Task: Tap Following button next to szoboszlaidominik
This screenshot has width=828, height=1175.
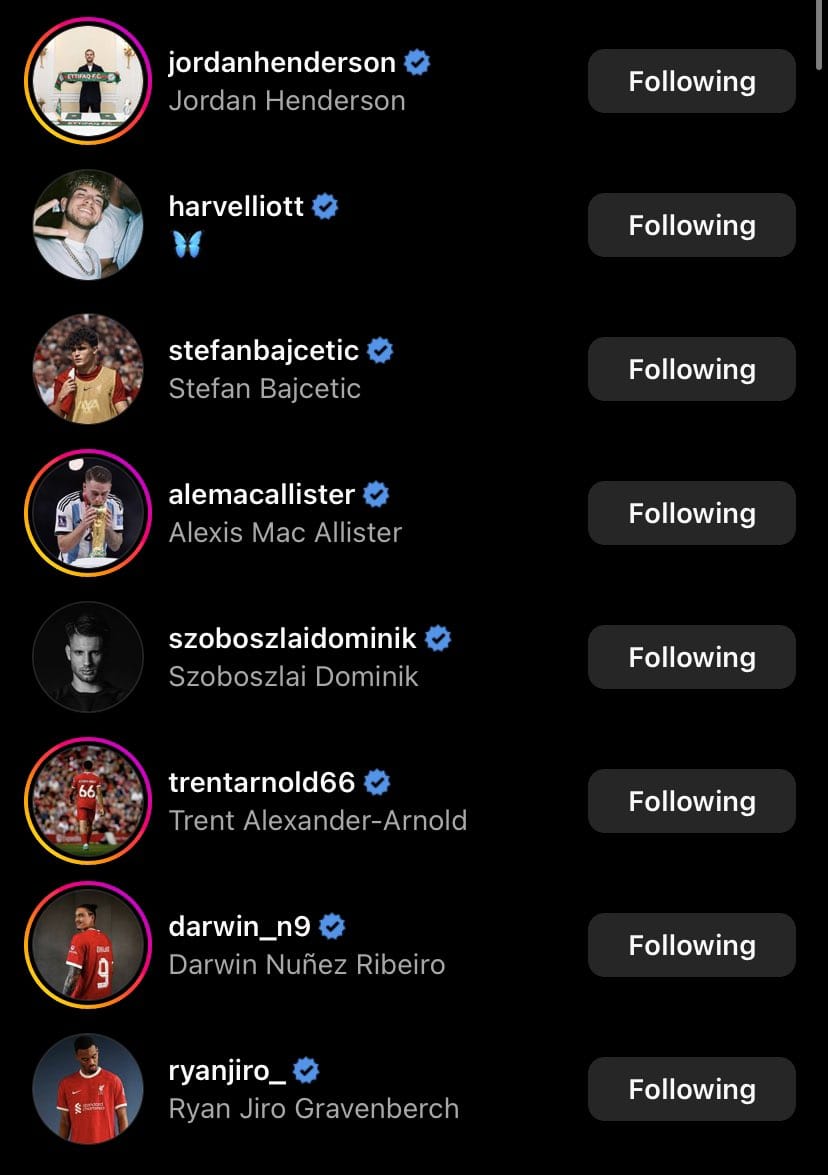Action: click(691, 657)
